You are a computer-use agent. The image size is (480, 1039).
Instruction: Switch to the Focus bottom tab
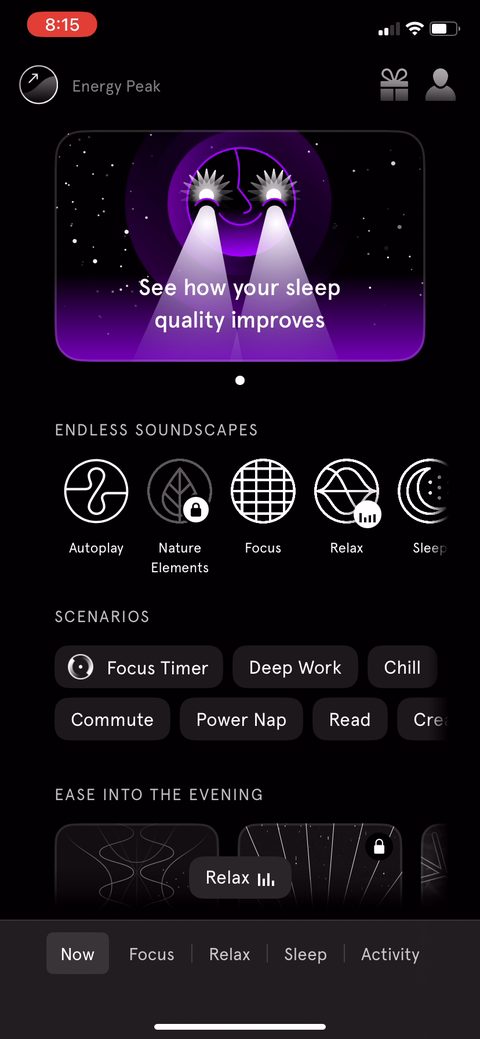(152, 954)
